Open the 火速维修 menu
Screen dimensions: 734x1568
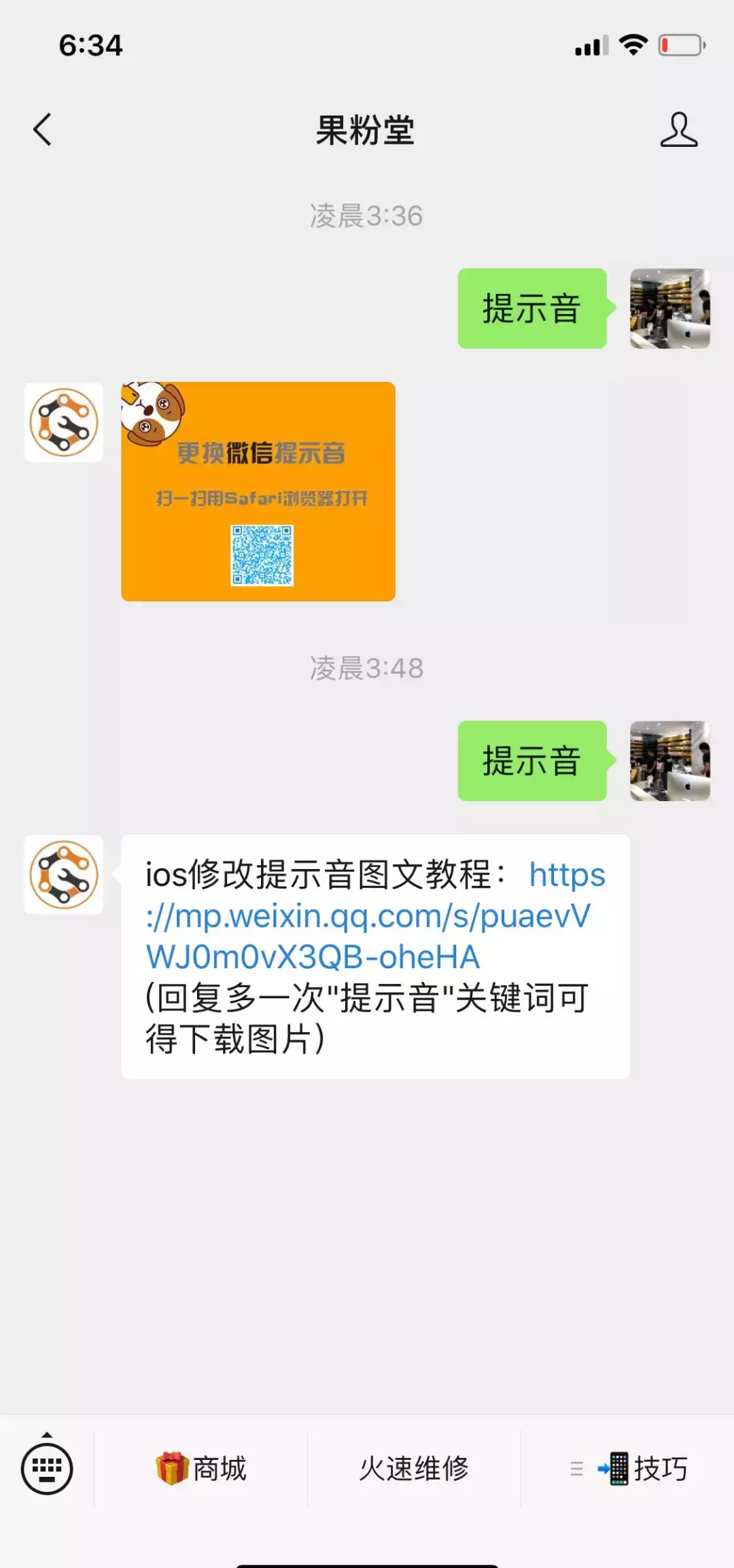(414, 1469)
